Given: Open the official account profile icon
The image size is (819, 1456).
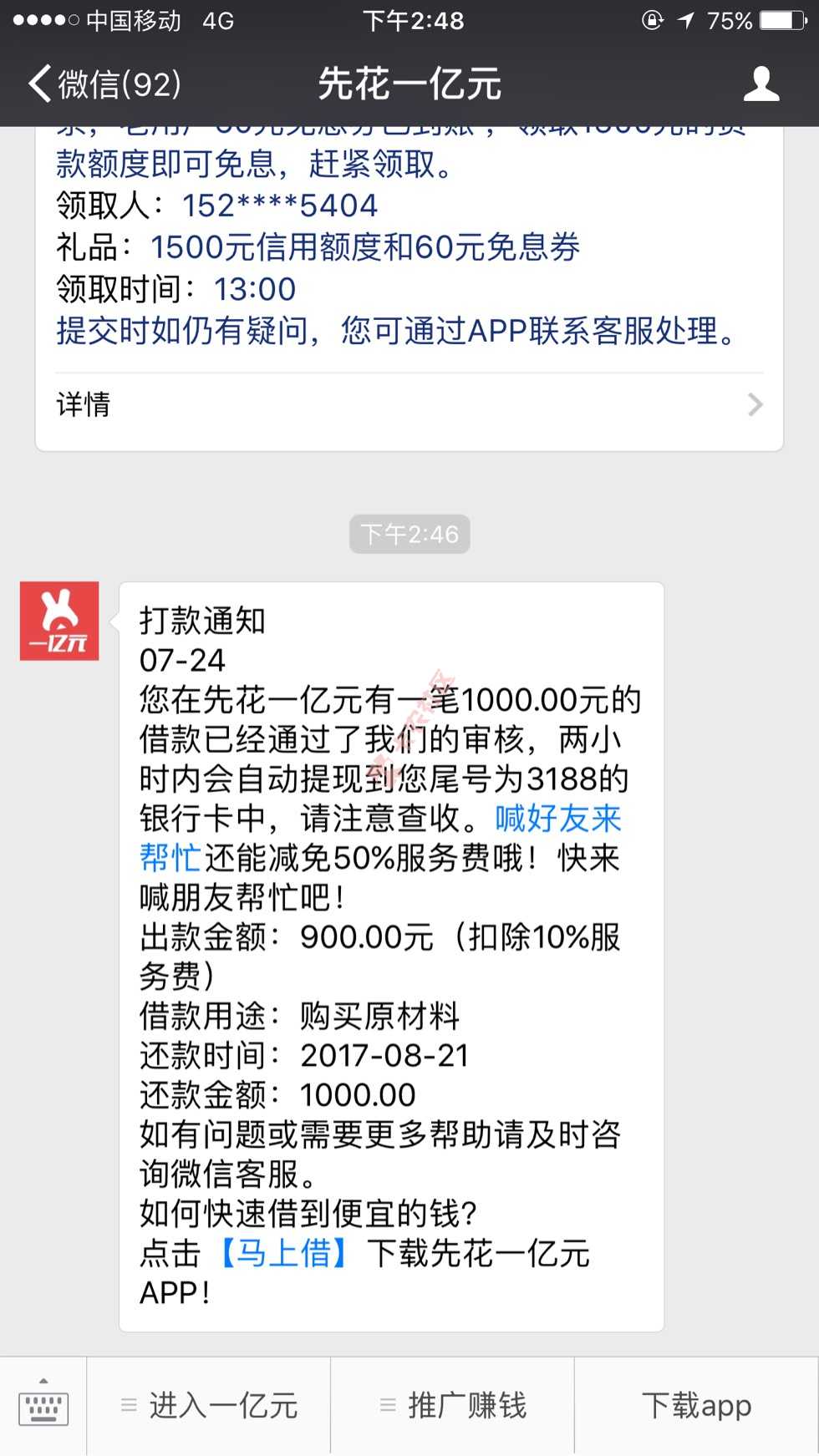Looking at the screenshot, I should coord(760,84).
